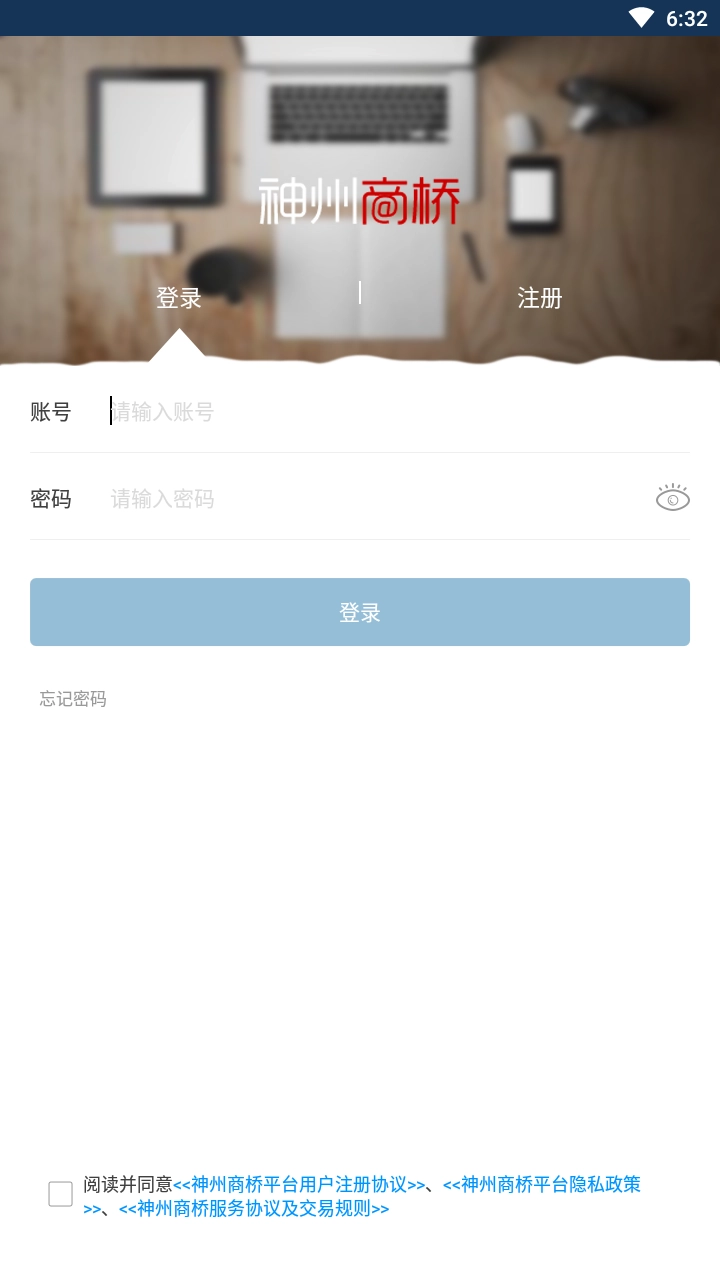Tap the blue 登录 button
This screenshot has height=1280, width=720.
(x=360, y=612)
